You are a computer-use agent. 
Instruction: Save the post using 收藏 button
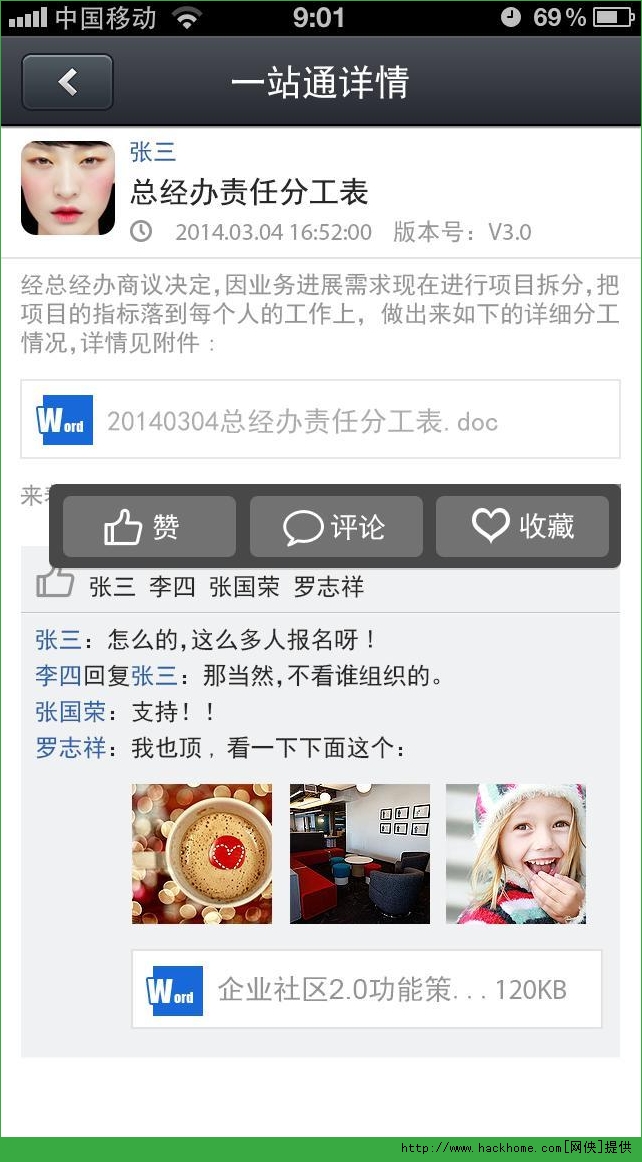pyautogui.click(x=522, y=526)
